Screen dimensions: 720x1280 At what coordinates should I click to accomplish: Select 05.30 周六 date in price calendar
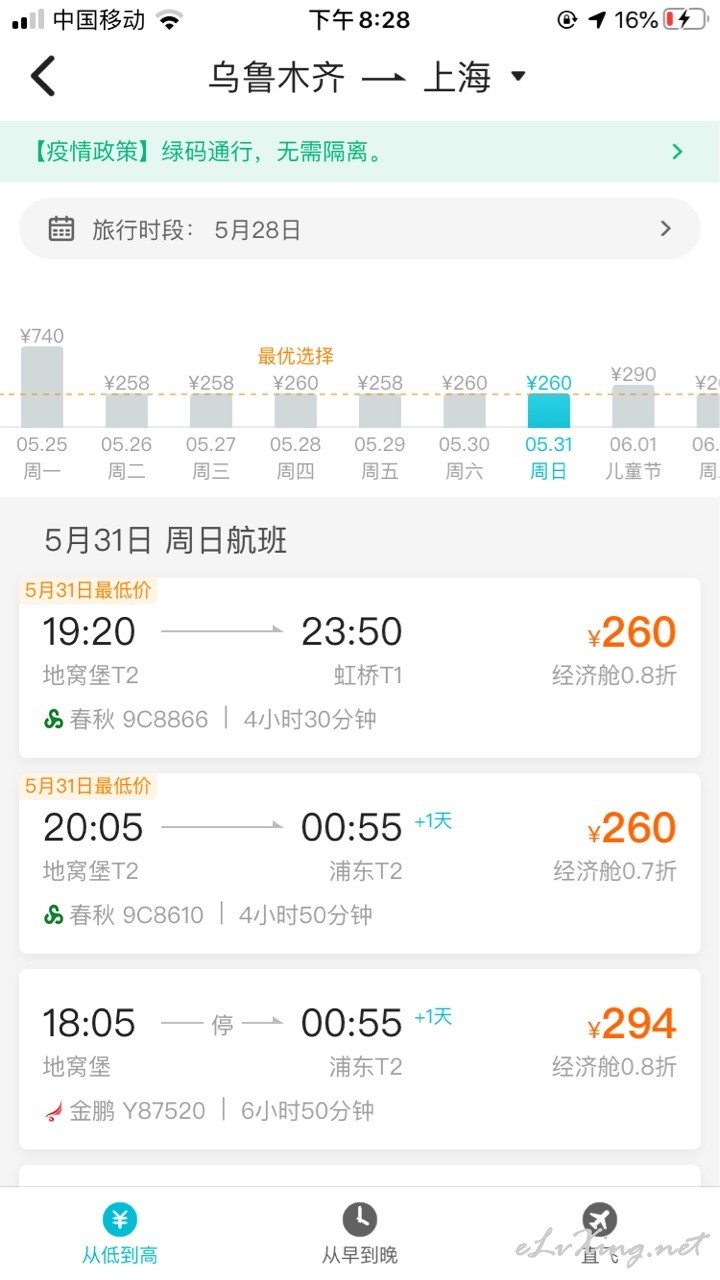(464, 457)
